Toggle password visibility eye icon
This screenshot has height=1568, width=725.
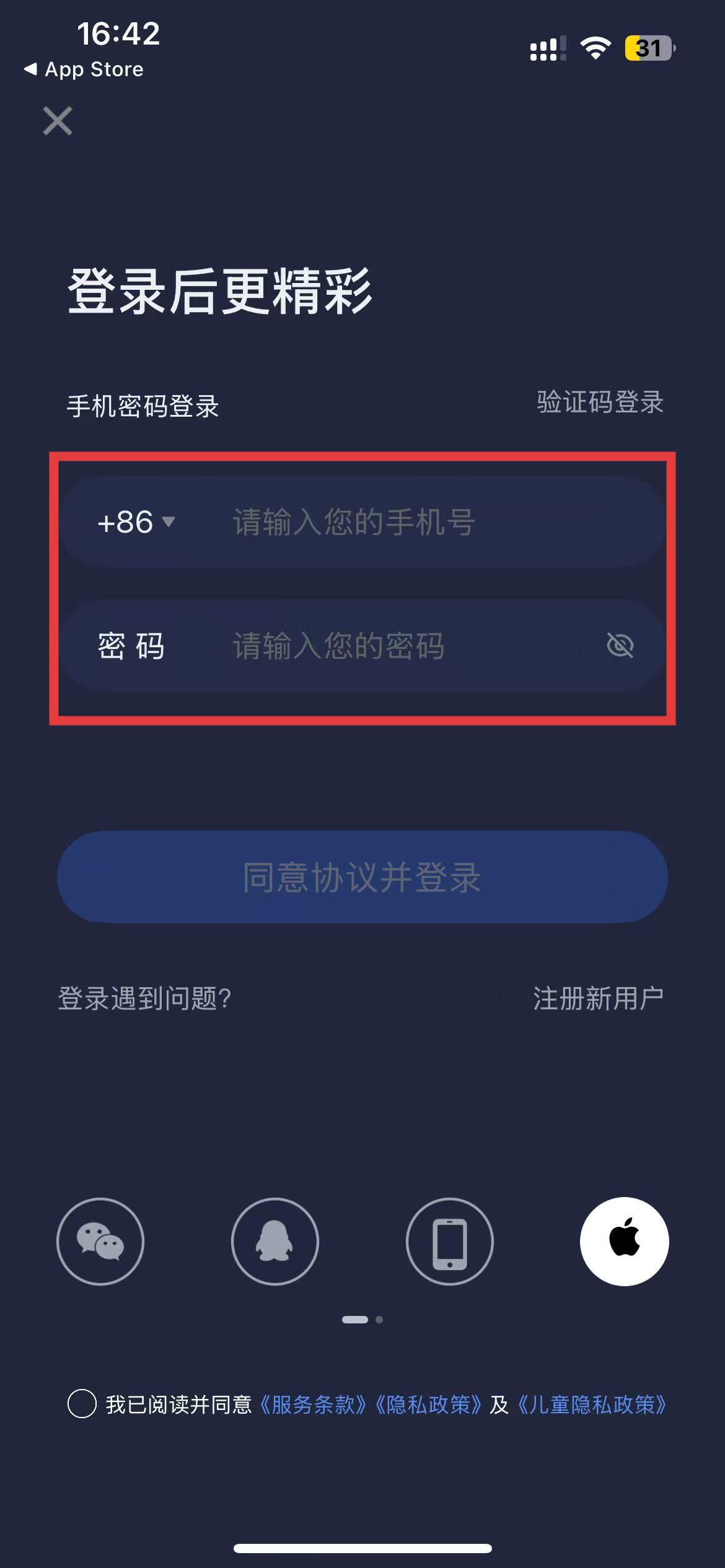click(620, 645)
